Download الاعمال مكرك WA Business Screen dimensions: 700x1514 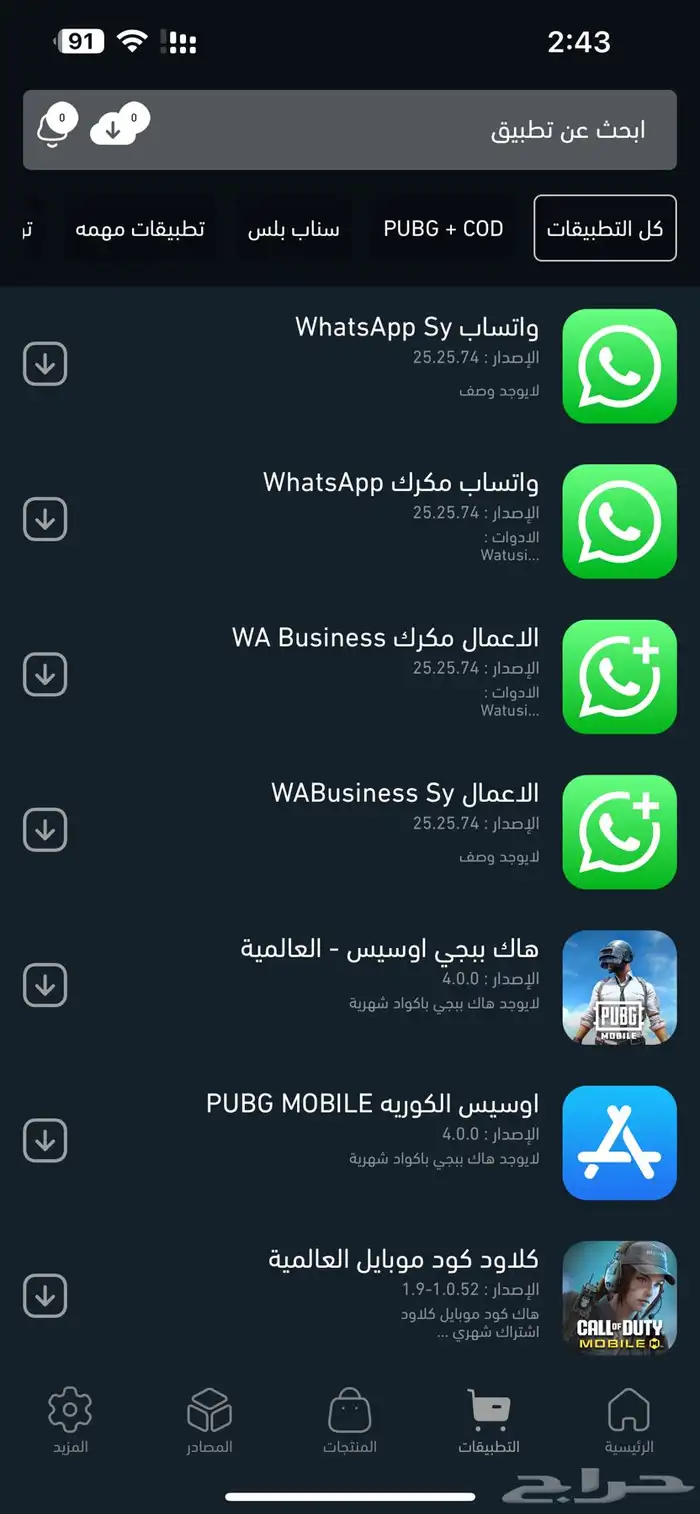click(x=45, y=675)
